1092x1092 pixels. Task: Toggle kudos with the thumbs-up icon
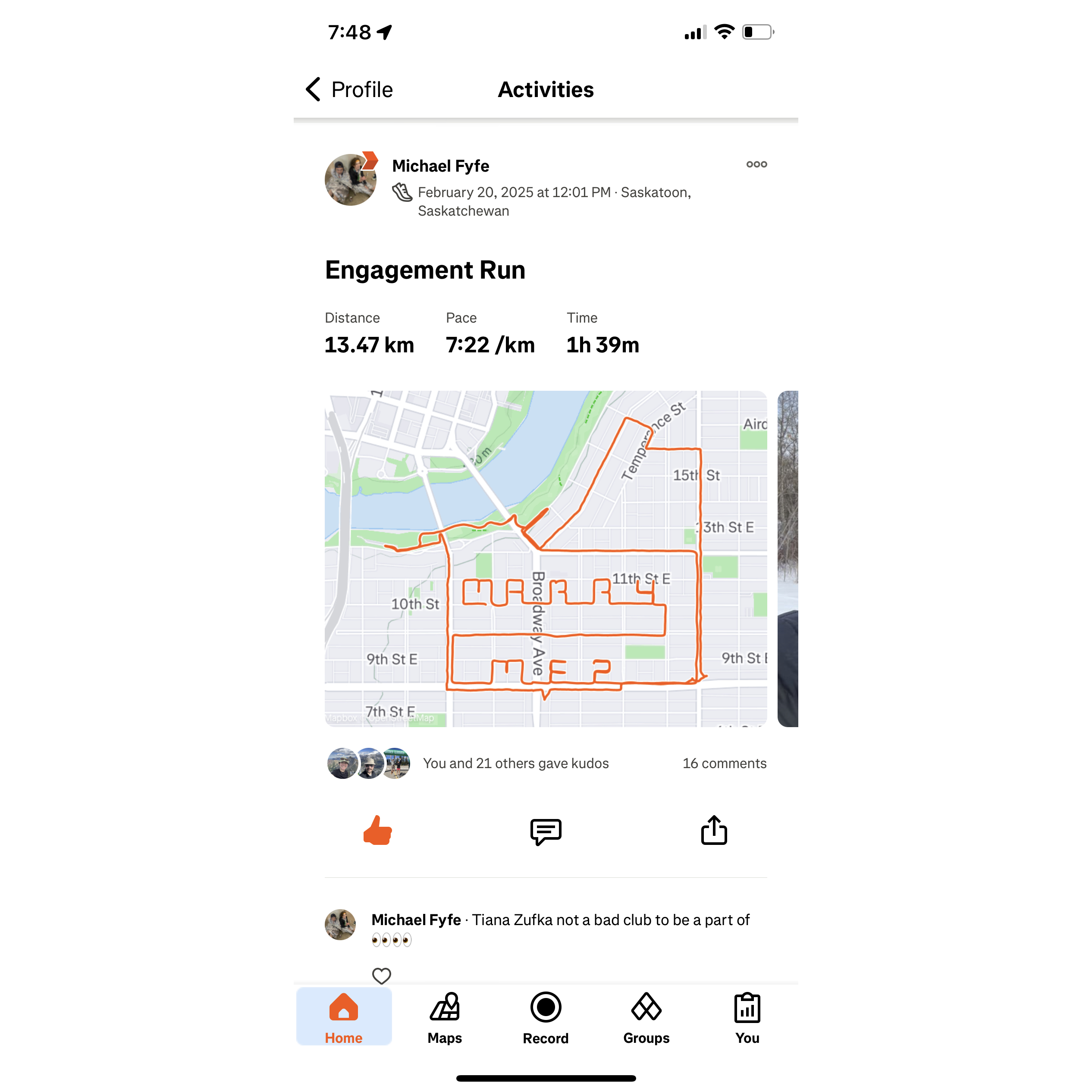click(x=377, y=830)
